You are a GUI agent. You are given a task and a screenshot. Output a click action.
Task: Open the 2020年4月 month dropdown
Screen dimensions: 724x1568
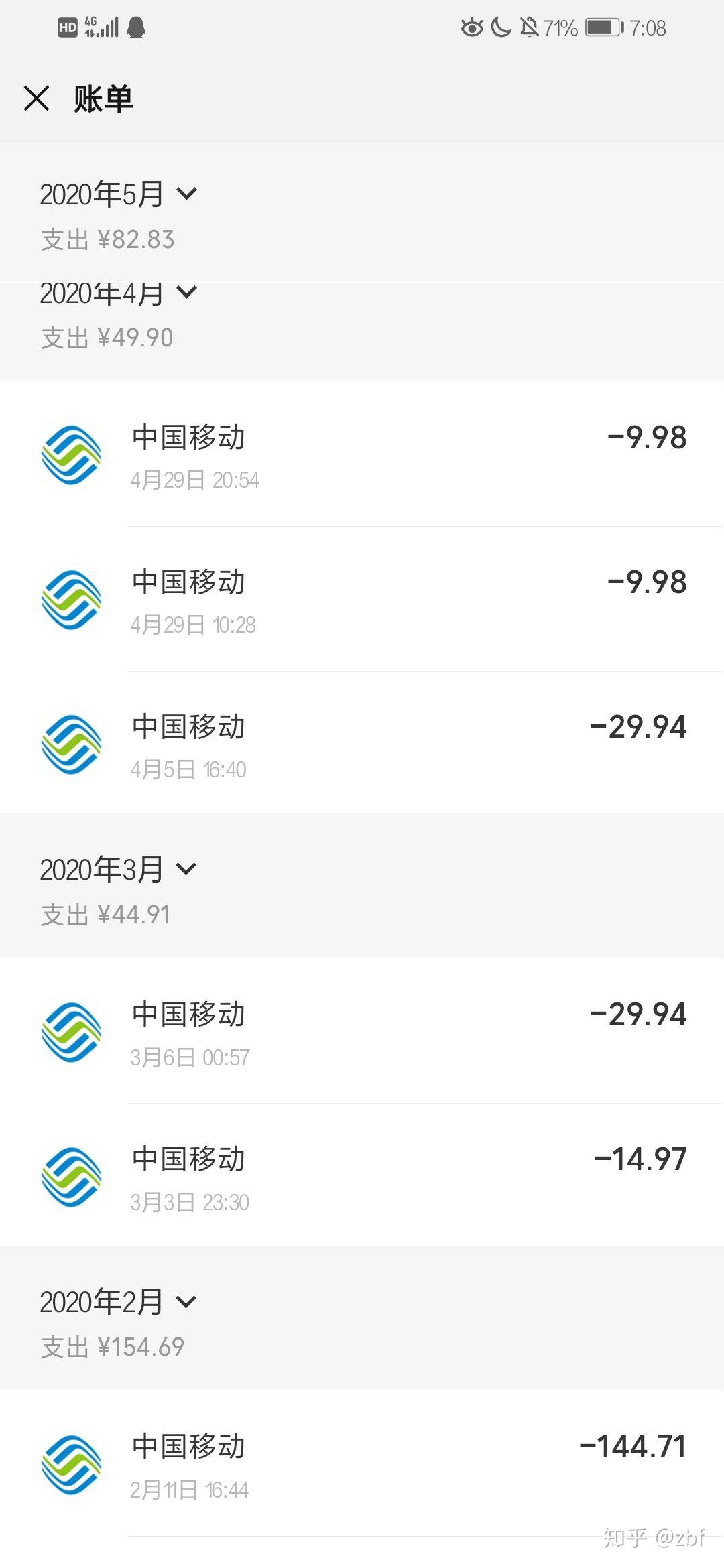point(118,293)
